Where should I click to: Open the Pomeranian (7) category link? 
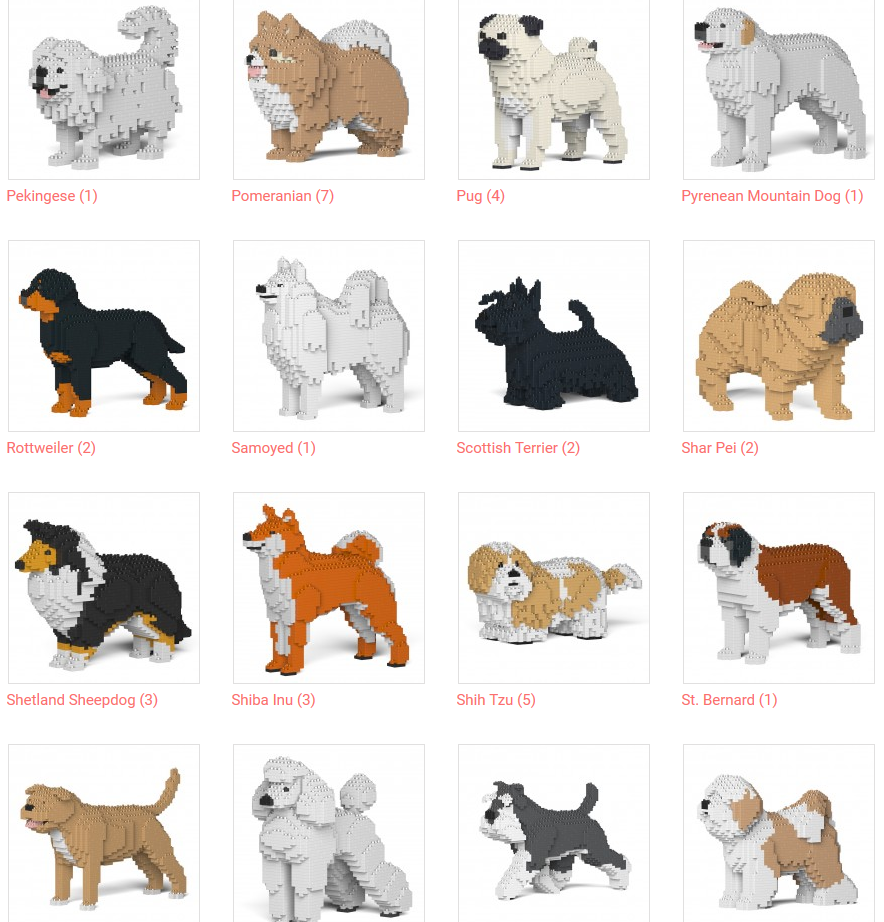pyautogui.click(x=282, y=196)
